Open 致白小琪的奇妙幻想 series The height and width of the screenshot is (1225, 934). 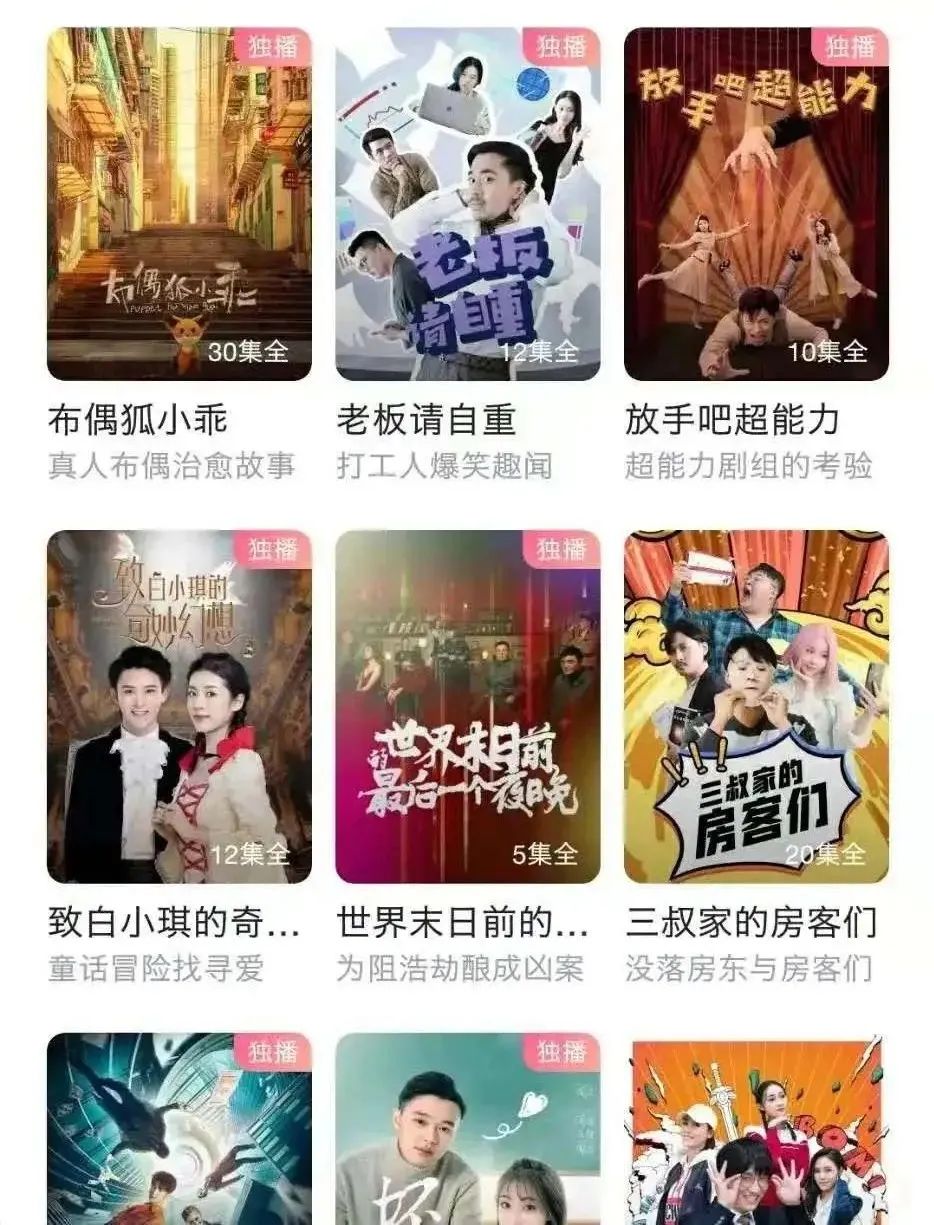[179, 706]
